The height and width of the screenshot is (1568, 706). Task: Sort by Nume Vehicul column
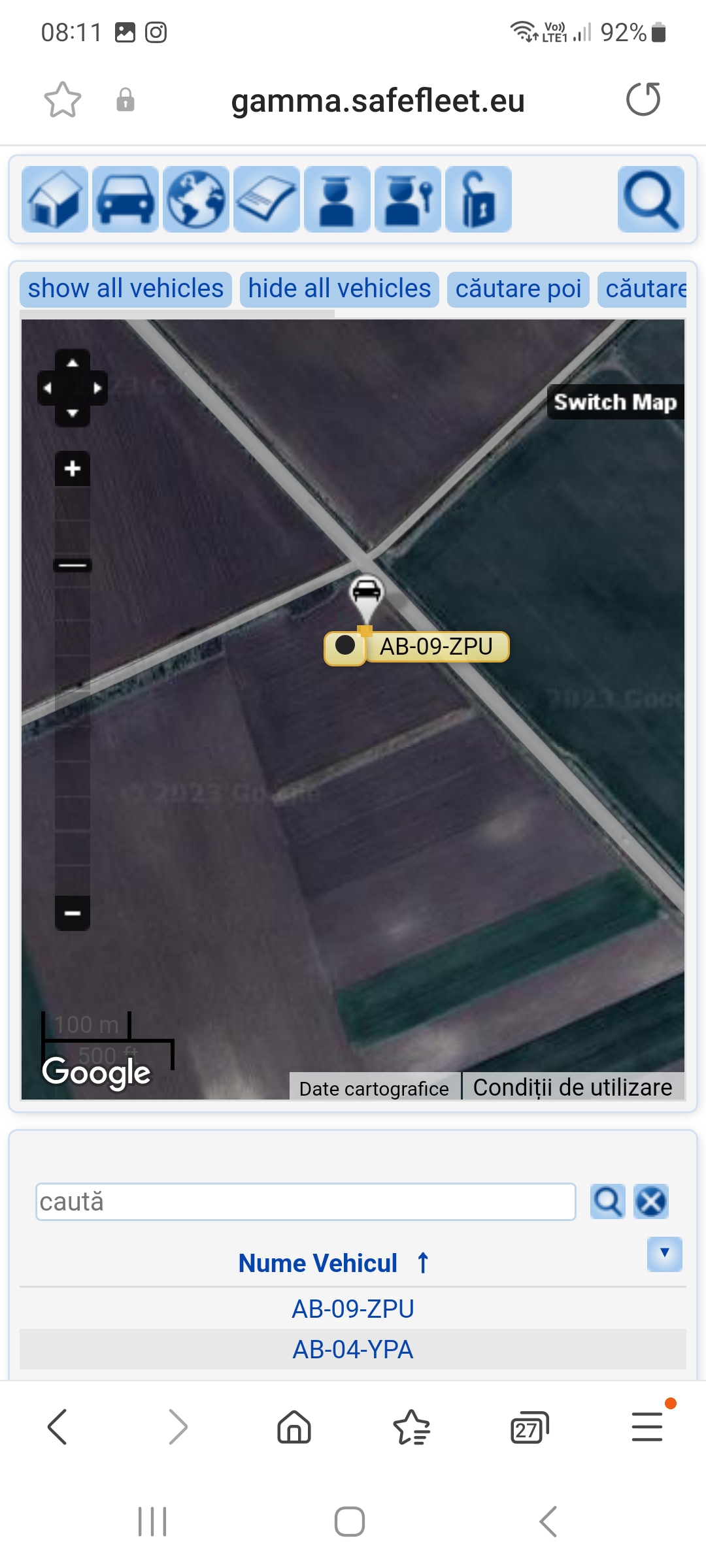click(318, 1263)
